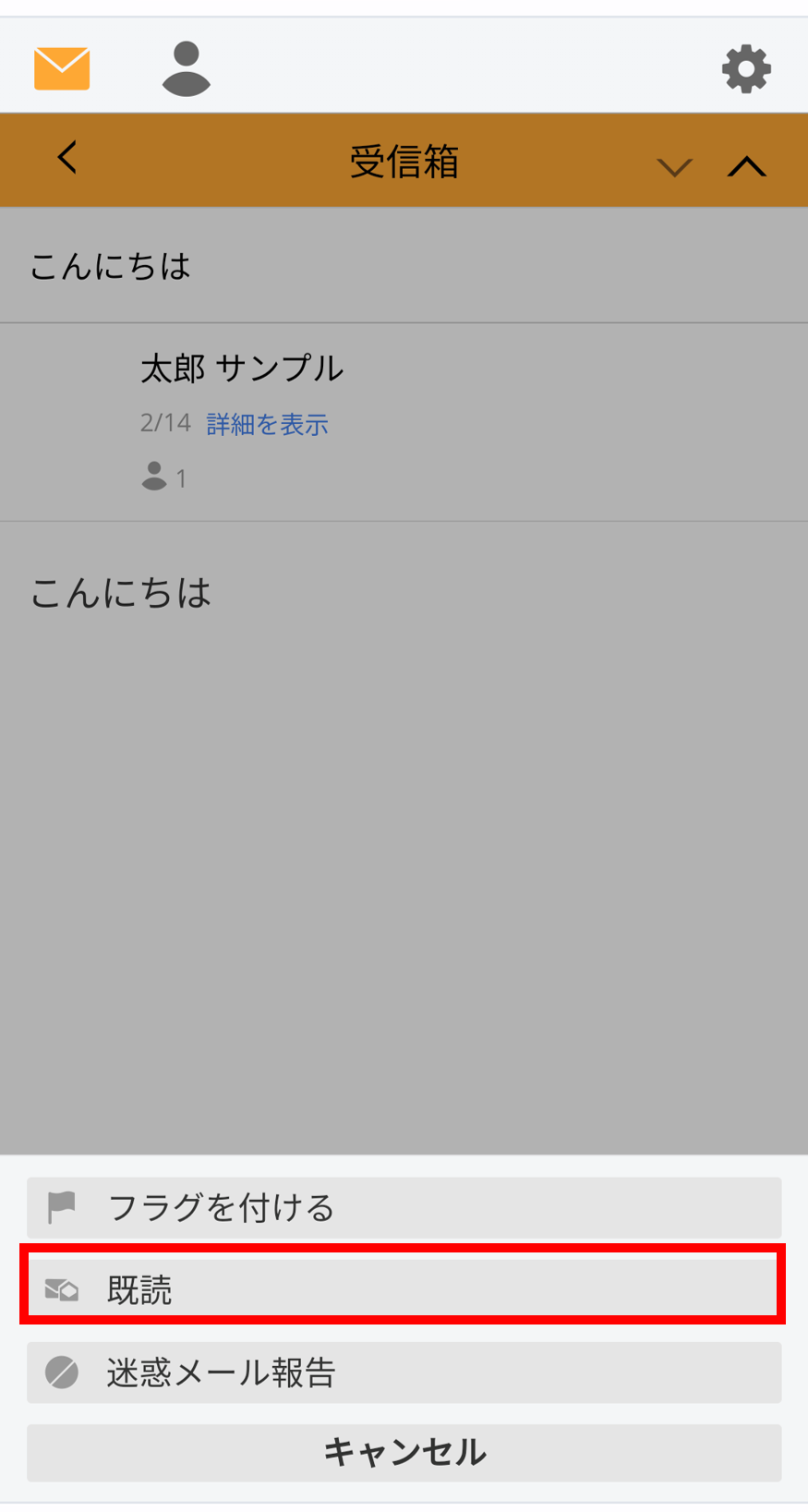Open the contacts person icon

(x=187, y=68)
